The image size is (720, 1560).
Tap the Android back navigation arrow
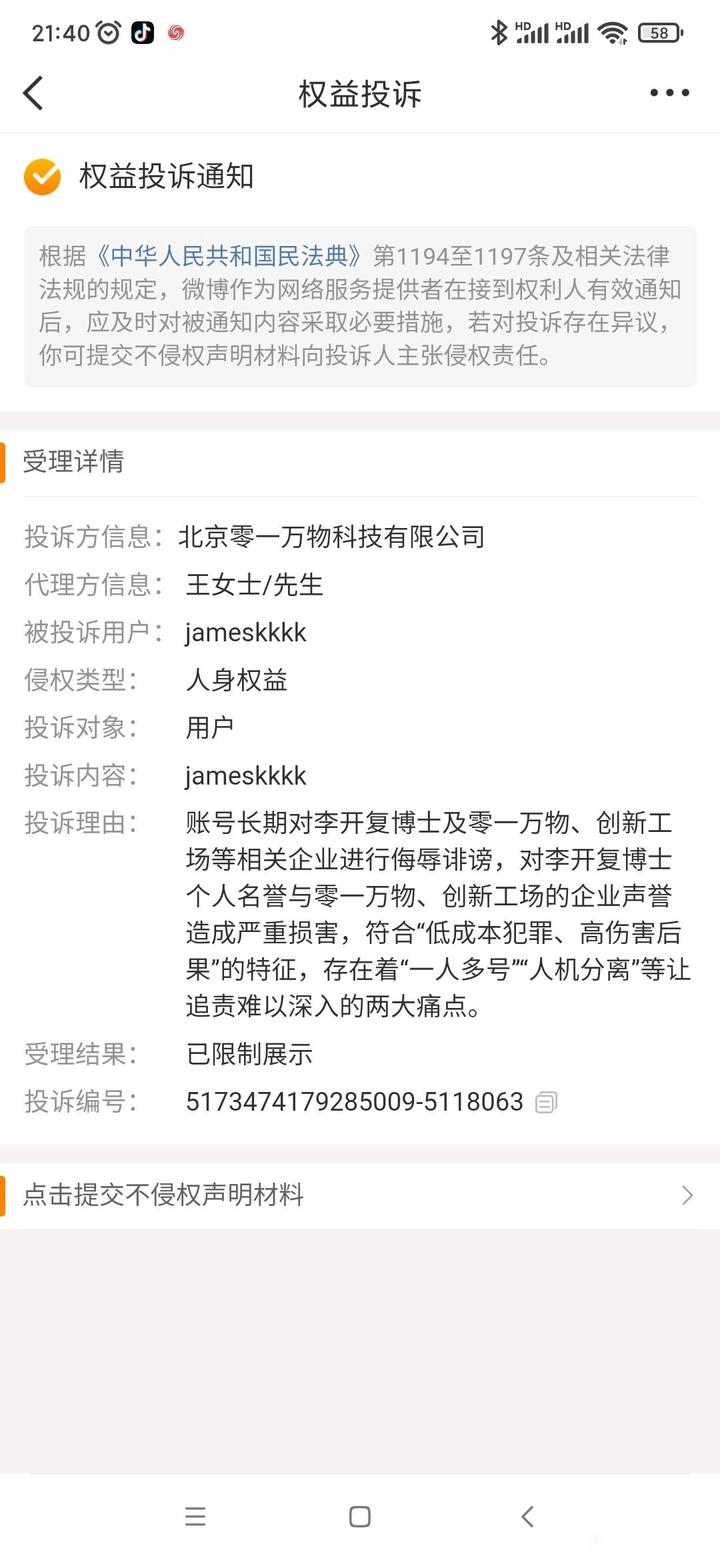click(x=527, y=1516)
